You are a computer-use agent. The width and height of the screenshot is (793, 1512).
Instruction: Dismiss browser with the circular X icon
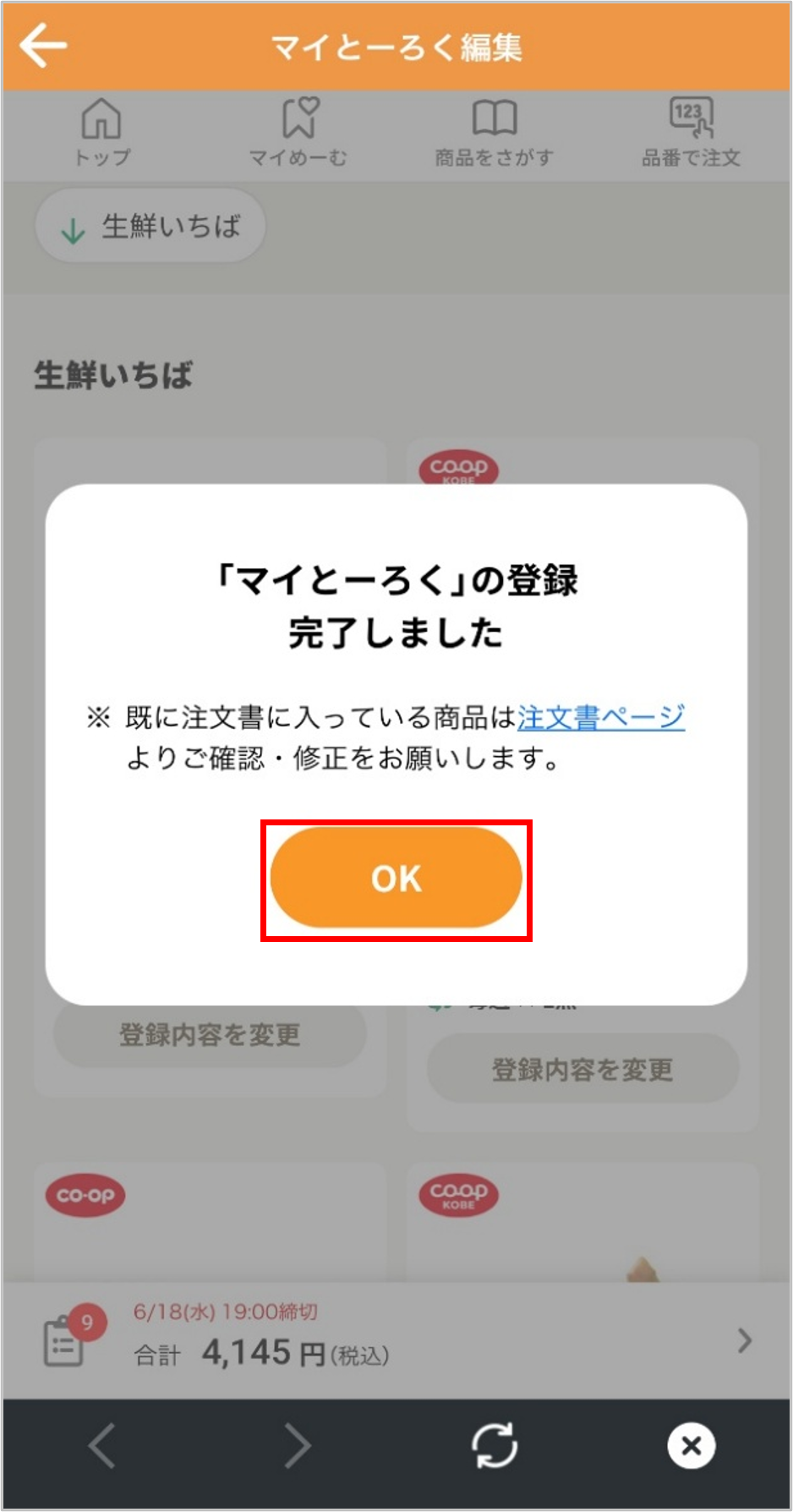(691, 1446)
